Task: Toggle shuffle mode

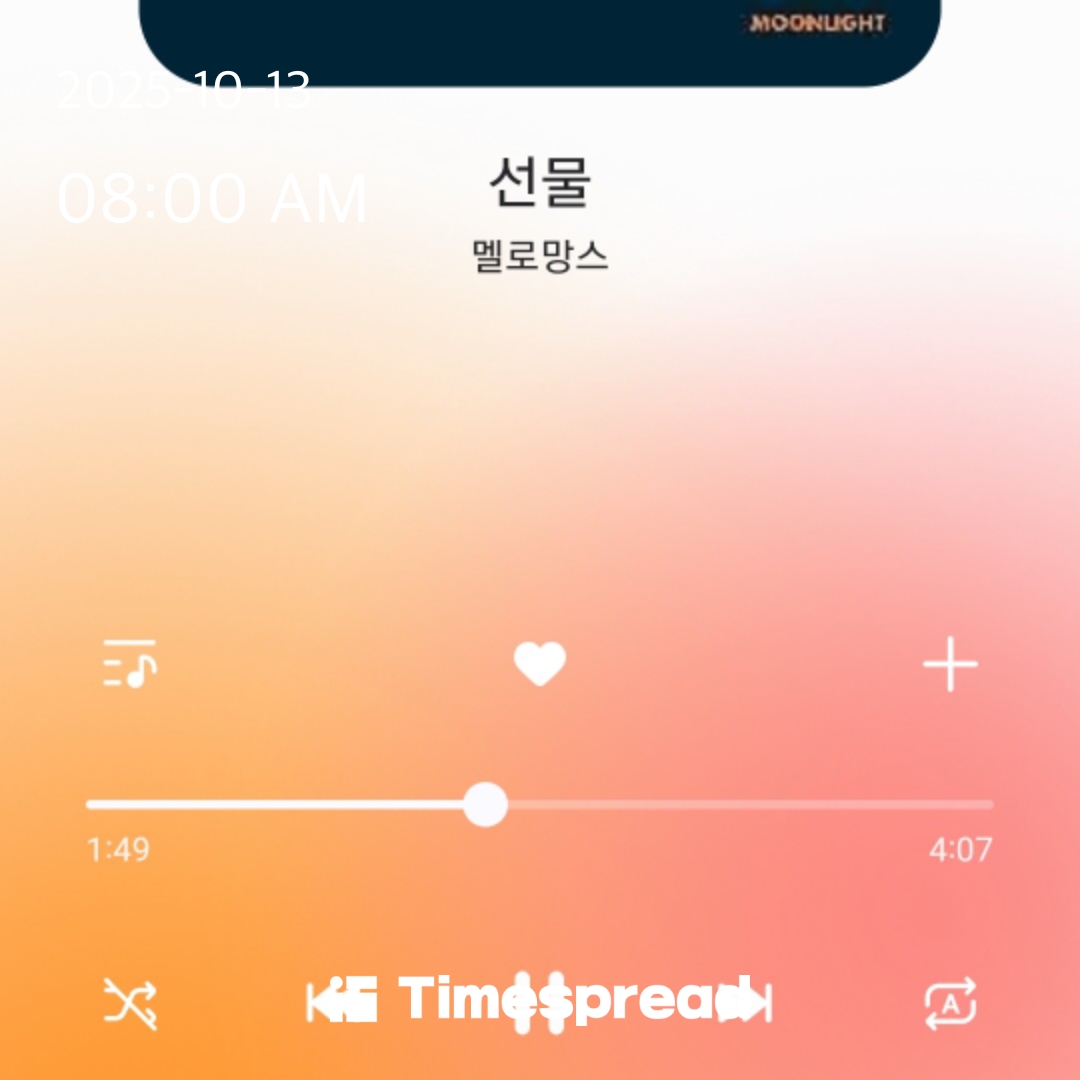Action: 130,1003
